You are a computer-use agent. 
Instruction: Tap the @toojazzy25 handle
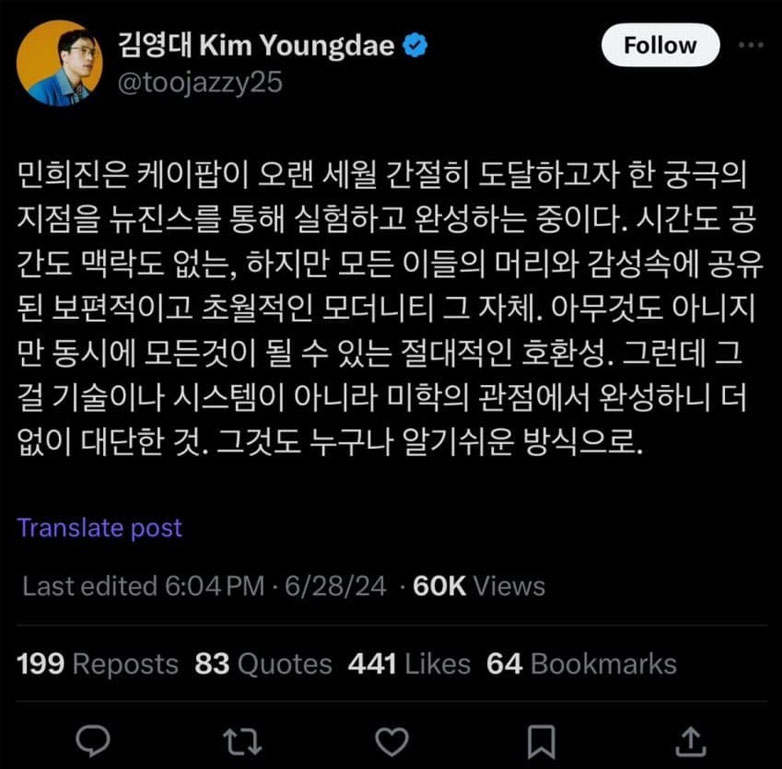pos(200,82)
